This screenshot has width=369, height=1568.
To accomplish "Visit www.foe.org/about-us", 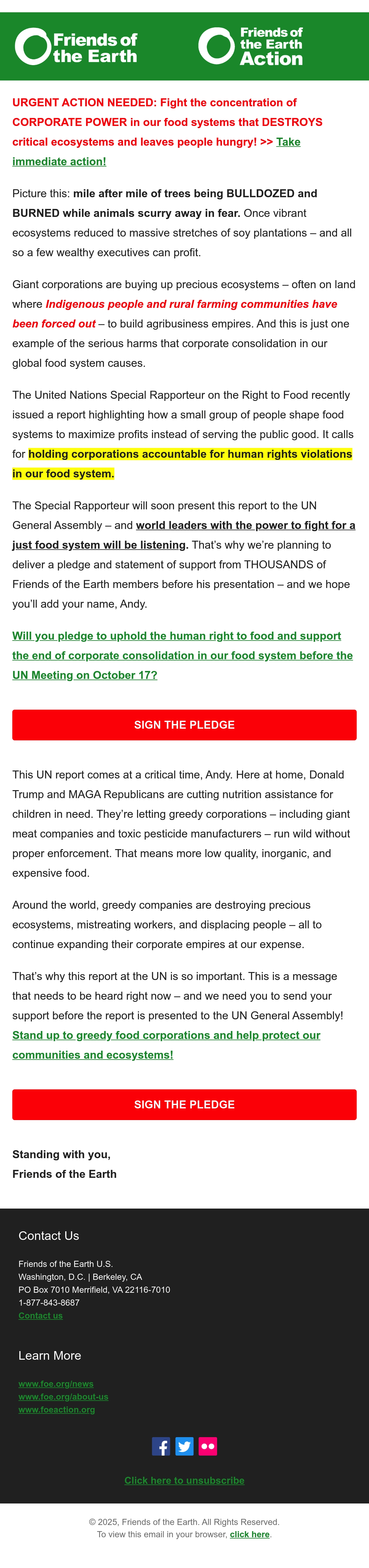I will click(x=63, y=1396).
